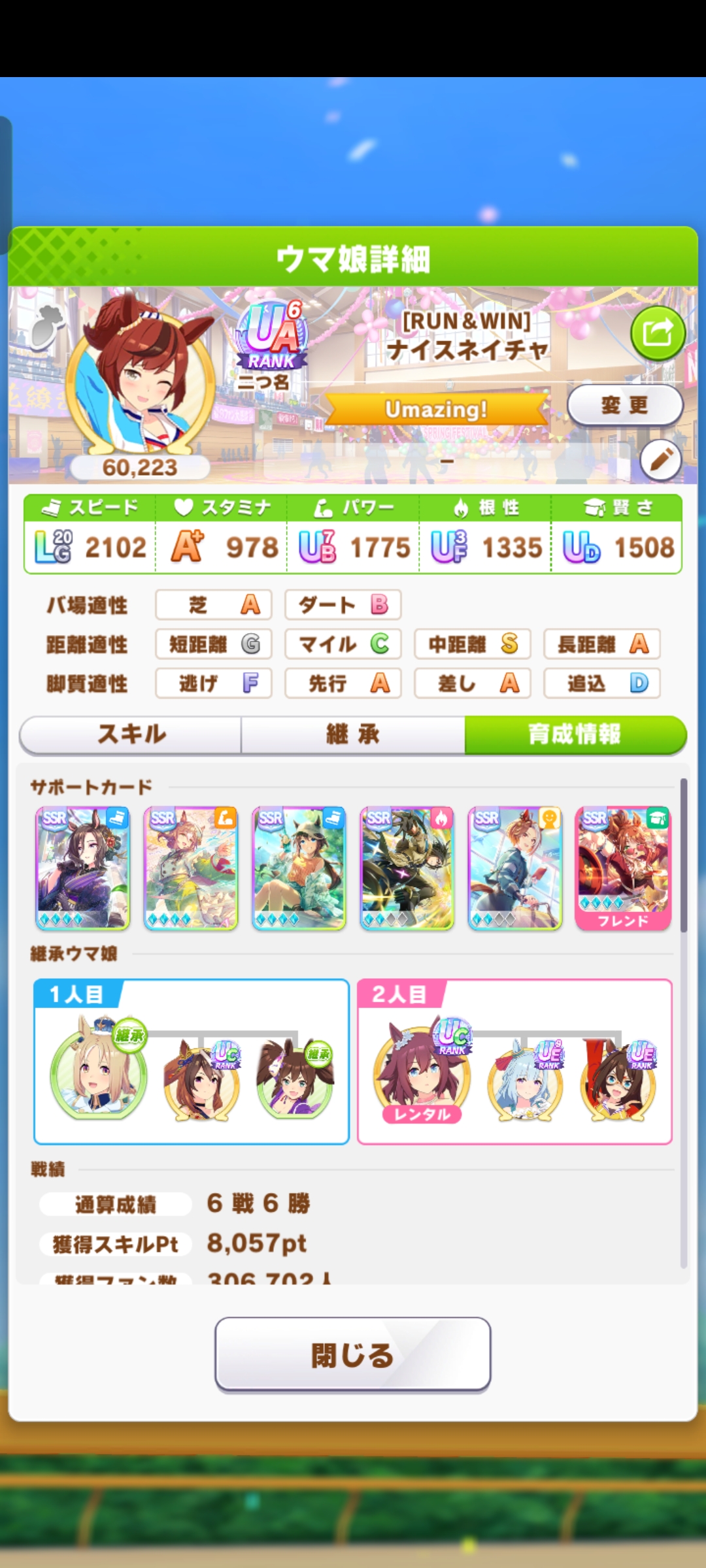706x1568 pixels.
Task: Open the フレンド support card
Action: point(622,868)
